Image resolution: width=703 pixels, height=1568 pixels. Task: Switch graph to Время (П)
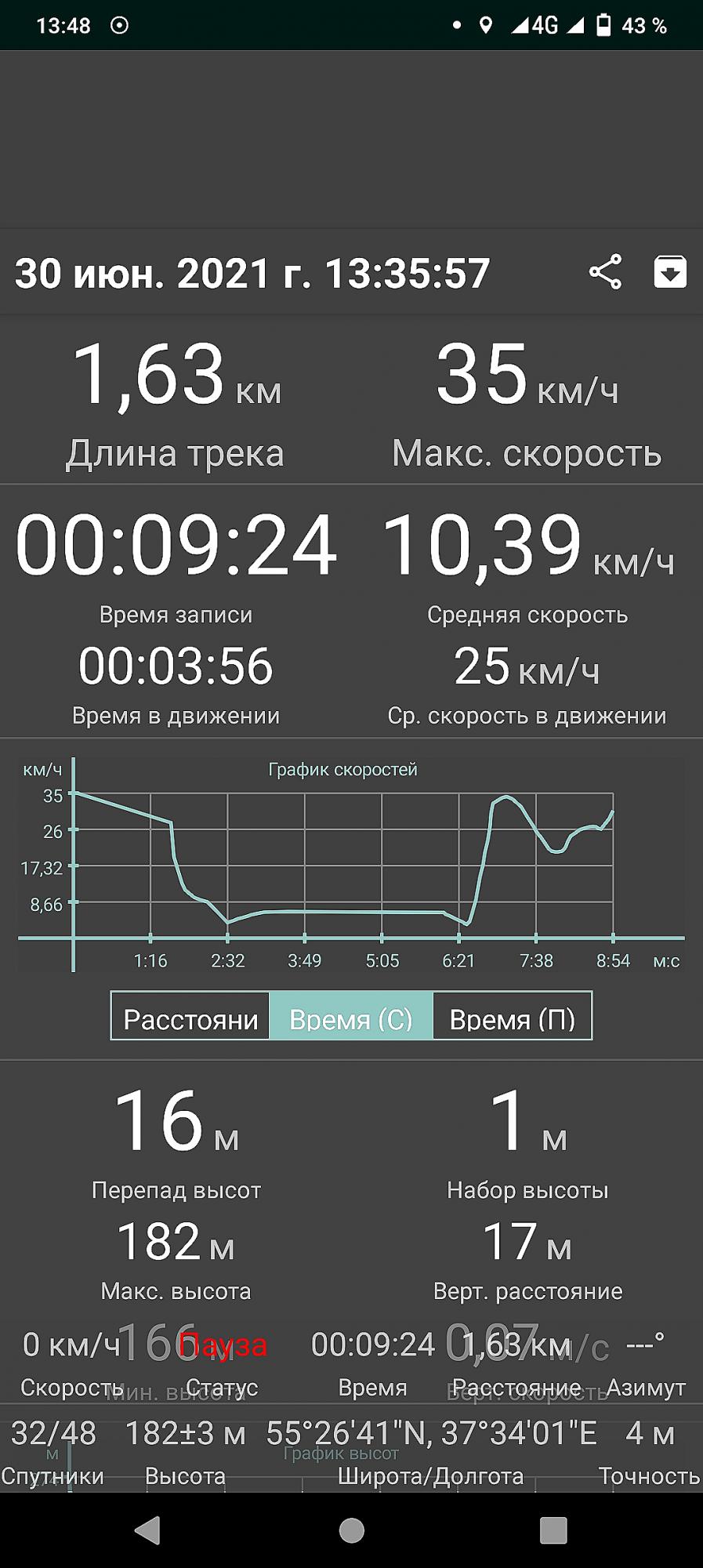pyautogui.click(x=512, y=1017)
